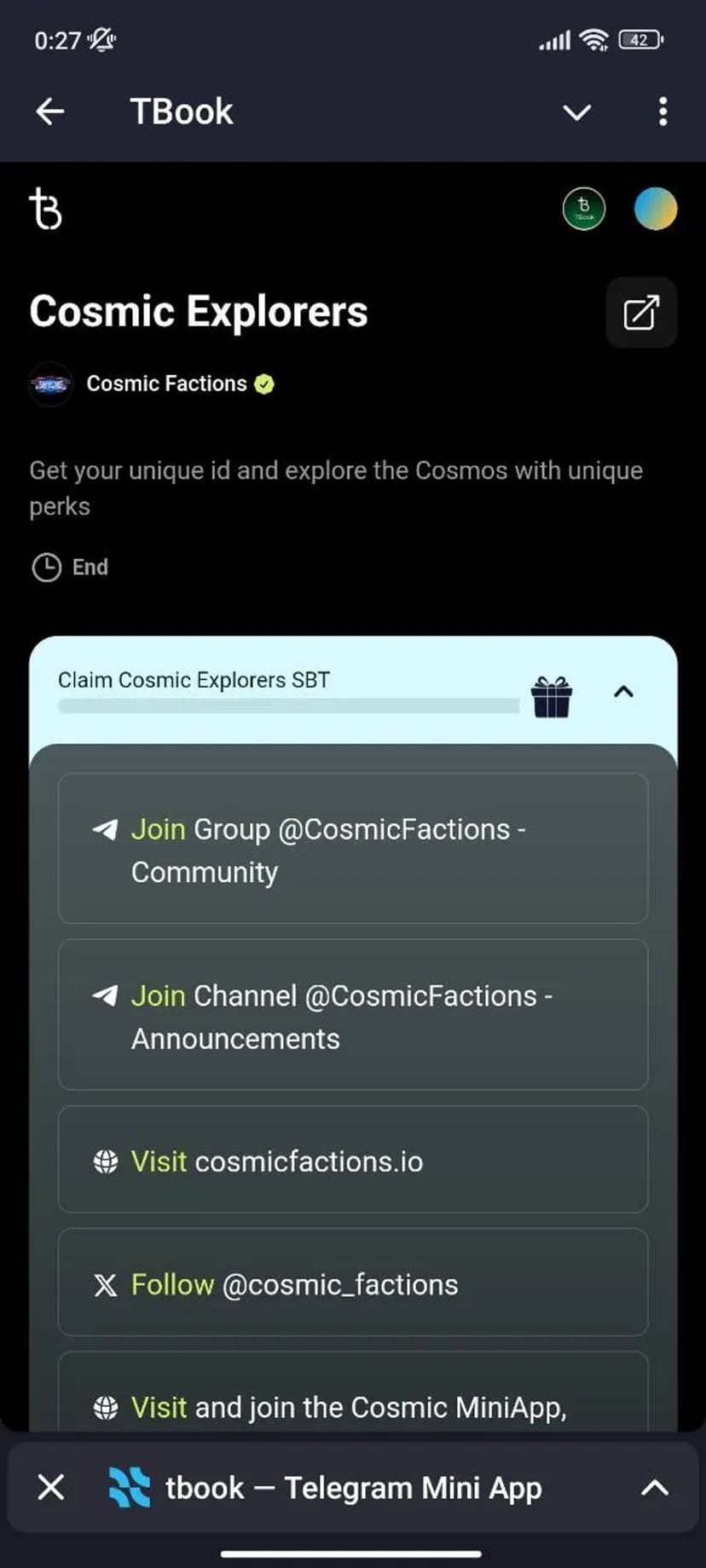The height and width of the screenshot is (1568, 706).
Task: Open the three-dot overflow menu
Action: [663, 112]
